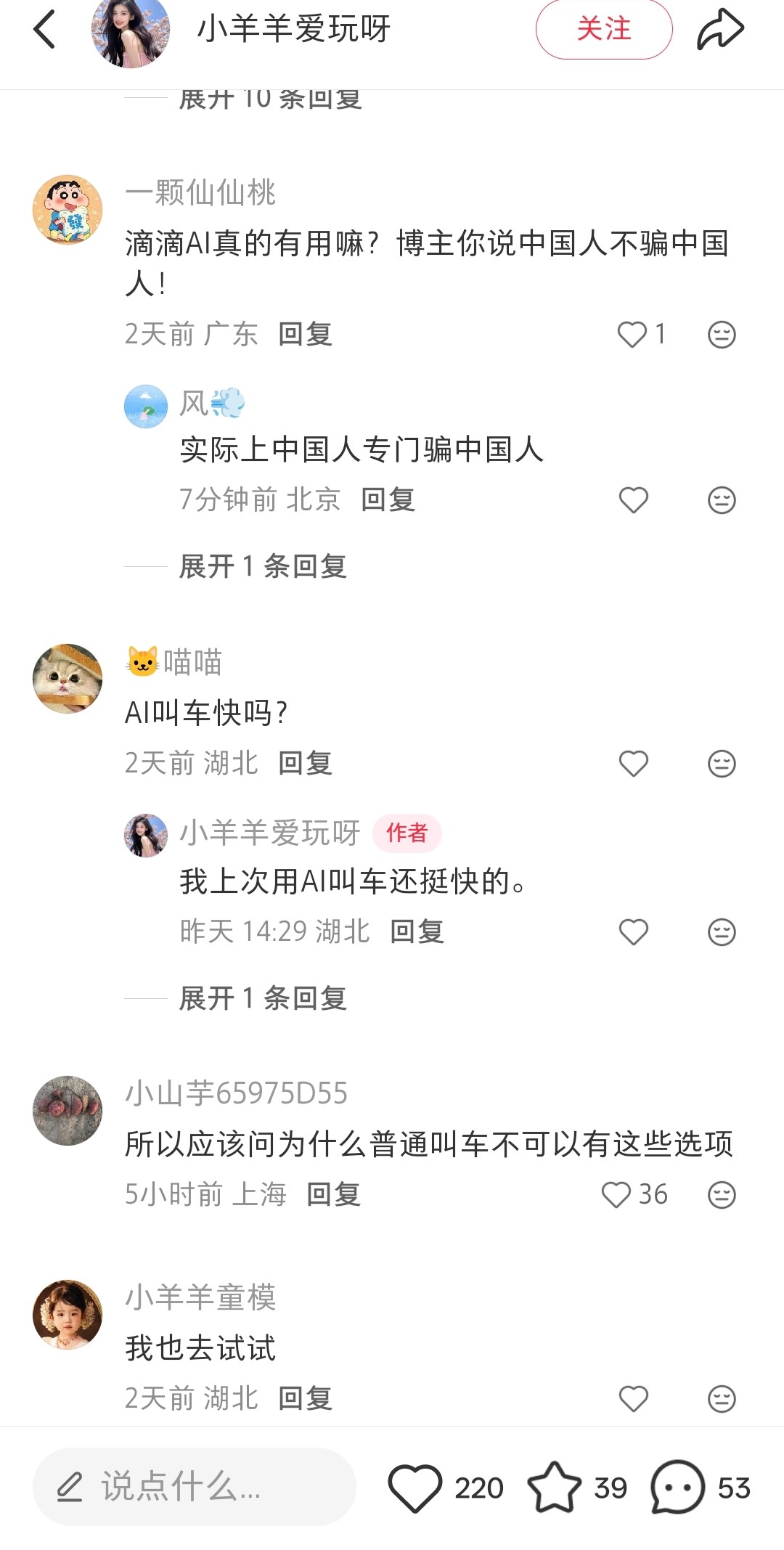784x1550 pixels.
Task: Like the post with 220 likes
Action: click(x=415, y=1488)
